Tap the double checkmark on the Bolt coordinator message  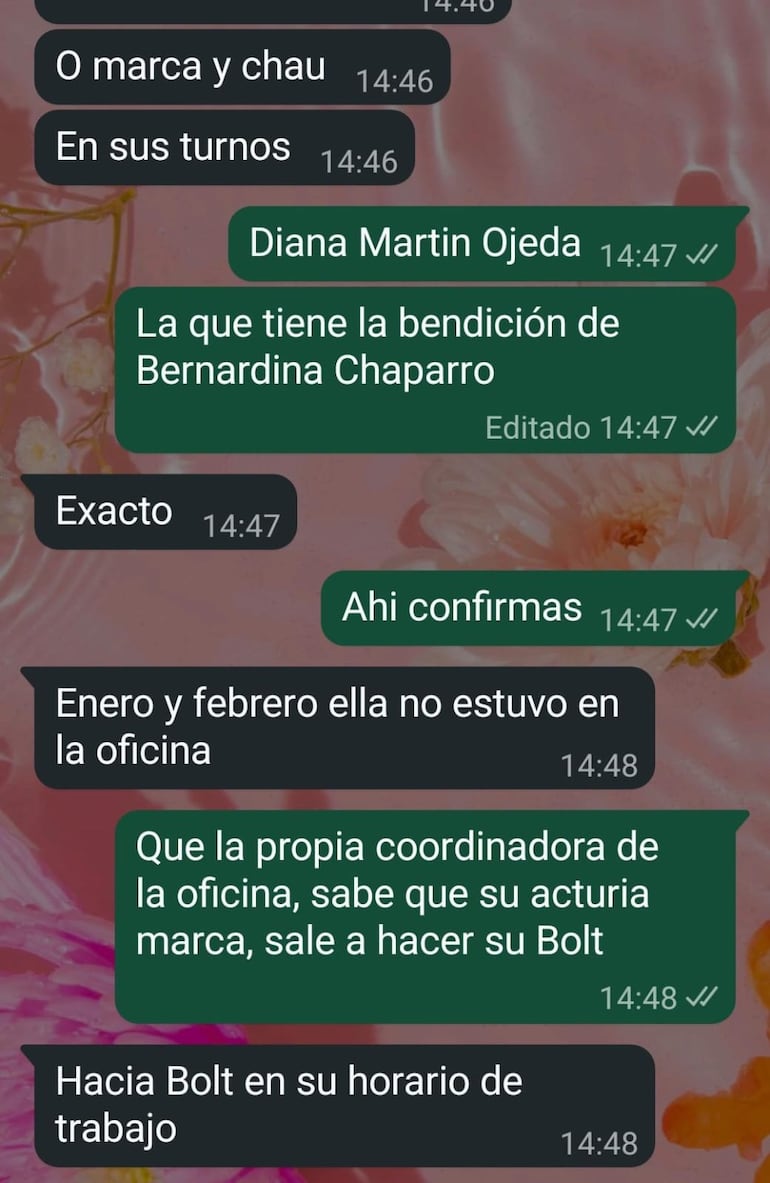701,996
